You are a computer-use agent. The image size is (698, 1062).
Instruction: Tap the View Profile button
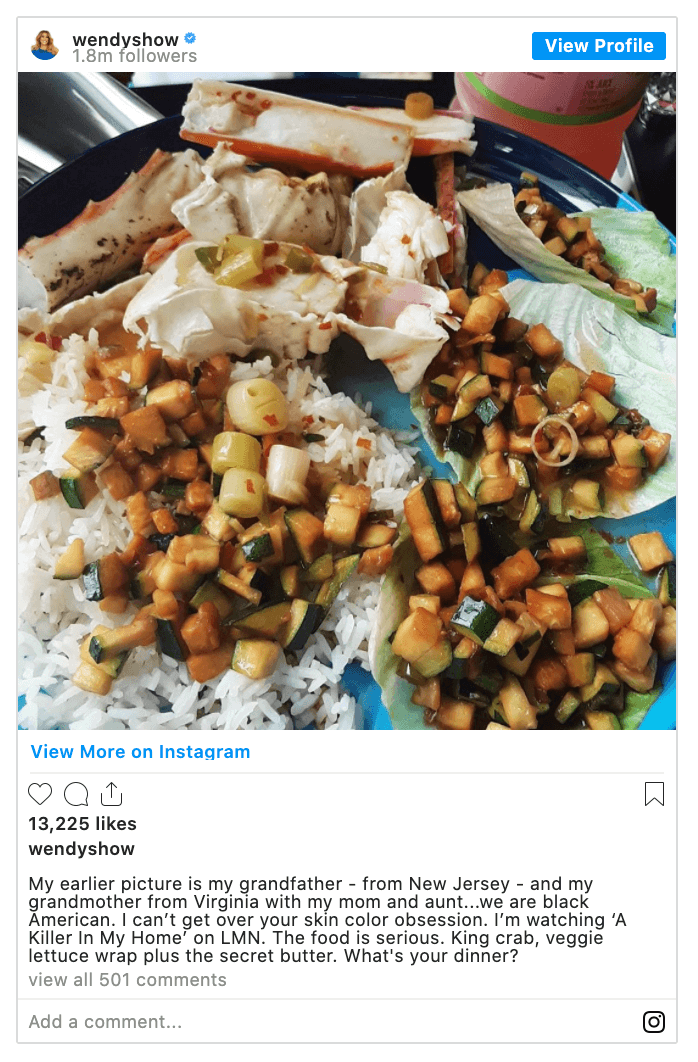tap(598, 46)
